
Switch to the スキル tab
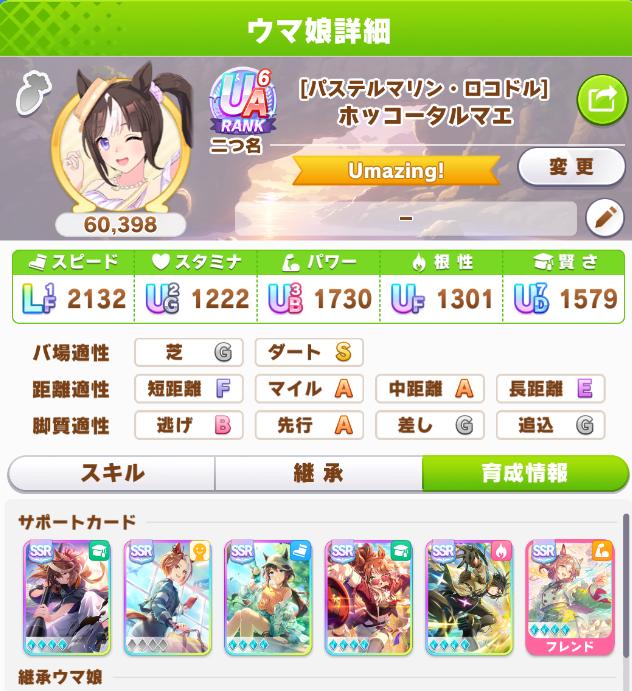[x=111, y=473]
